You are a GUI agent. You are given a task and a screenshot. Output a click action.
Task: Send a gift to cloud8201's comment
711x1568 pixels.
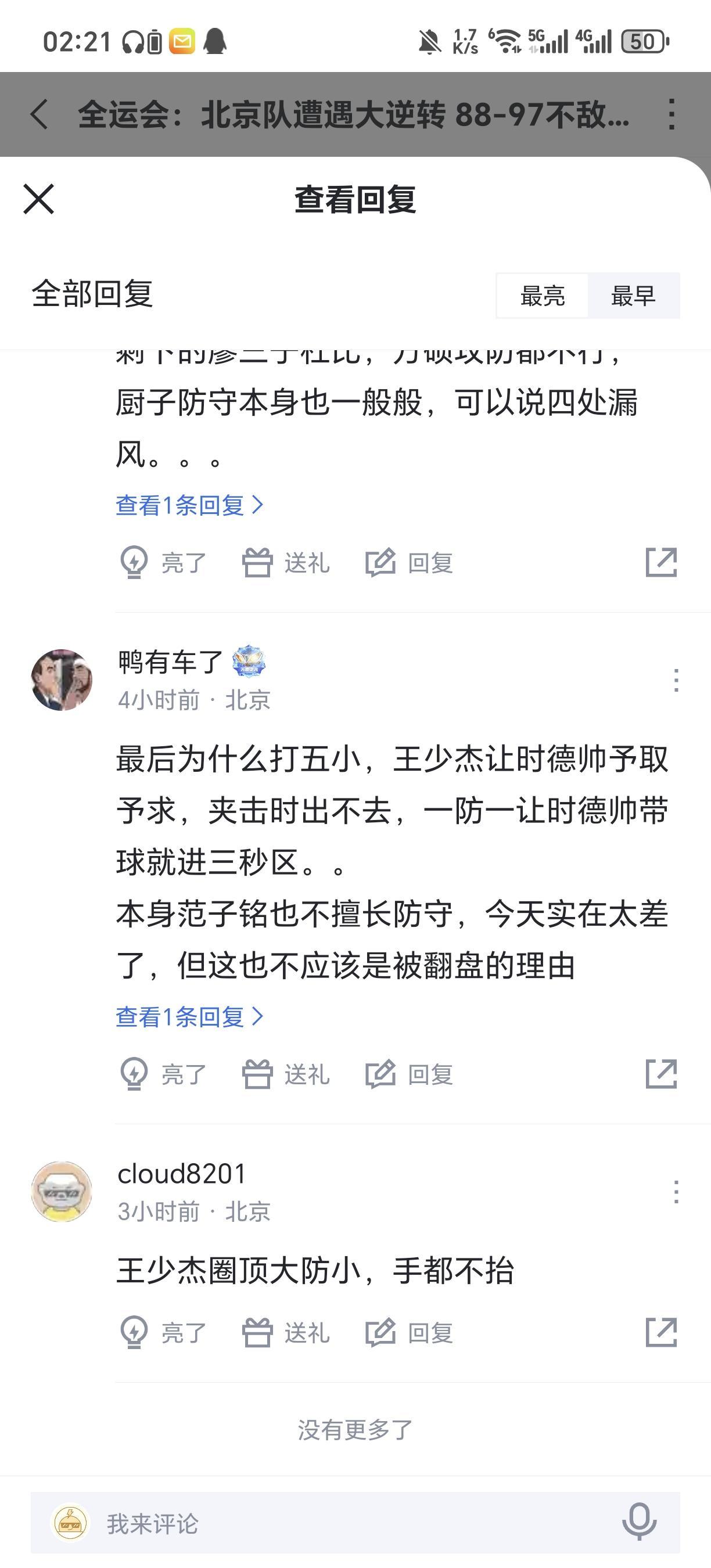286,1332
